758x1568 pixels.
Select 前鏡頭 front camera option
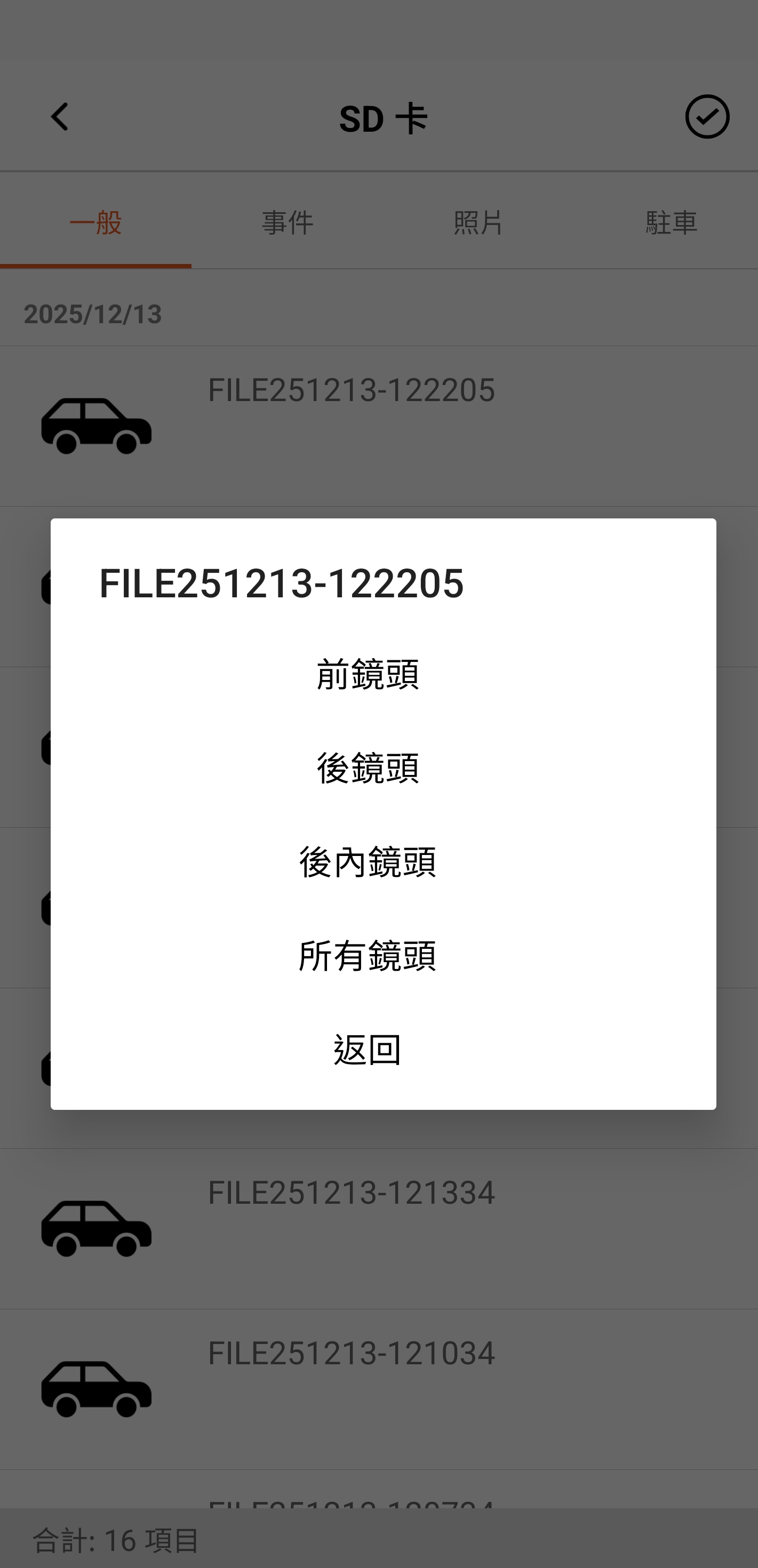[368, 674]
